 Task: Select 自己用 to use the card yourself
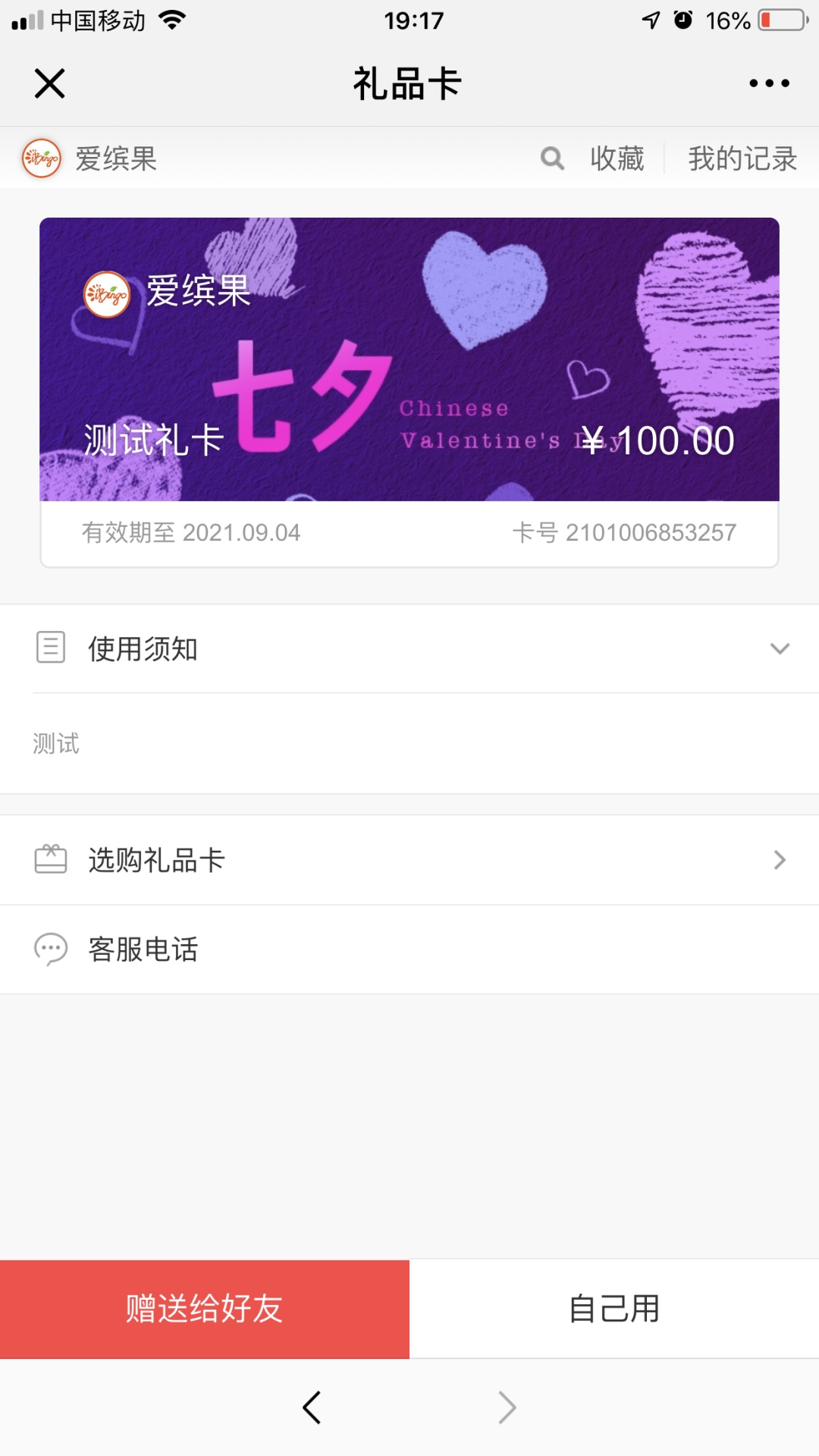614,1309
